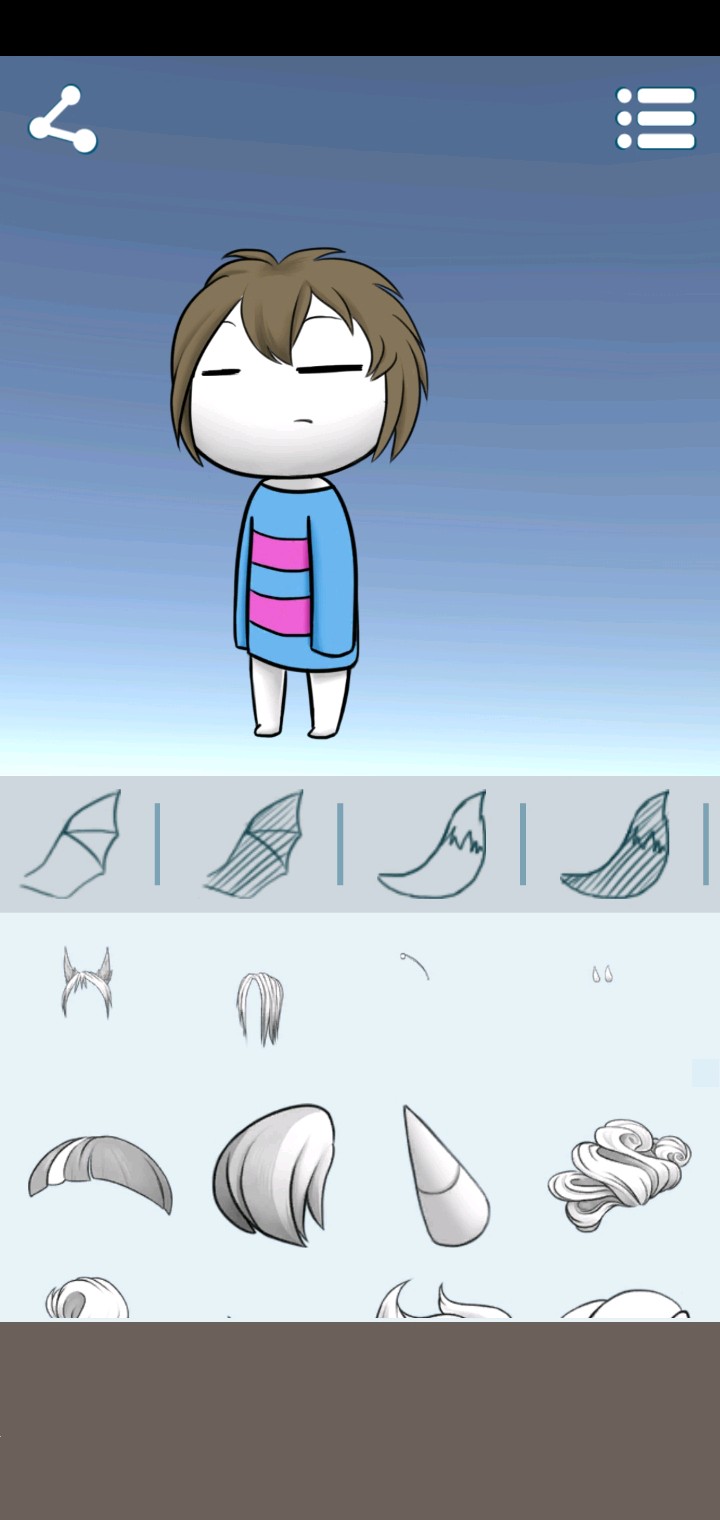Select the shaded fox tail category
Viewport: 720px width, 1520px height.
tap(616, 845)
